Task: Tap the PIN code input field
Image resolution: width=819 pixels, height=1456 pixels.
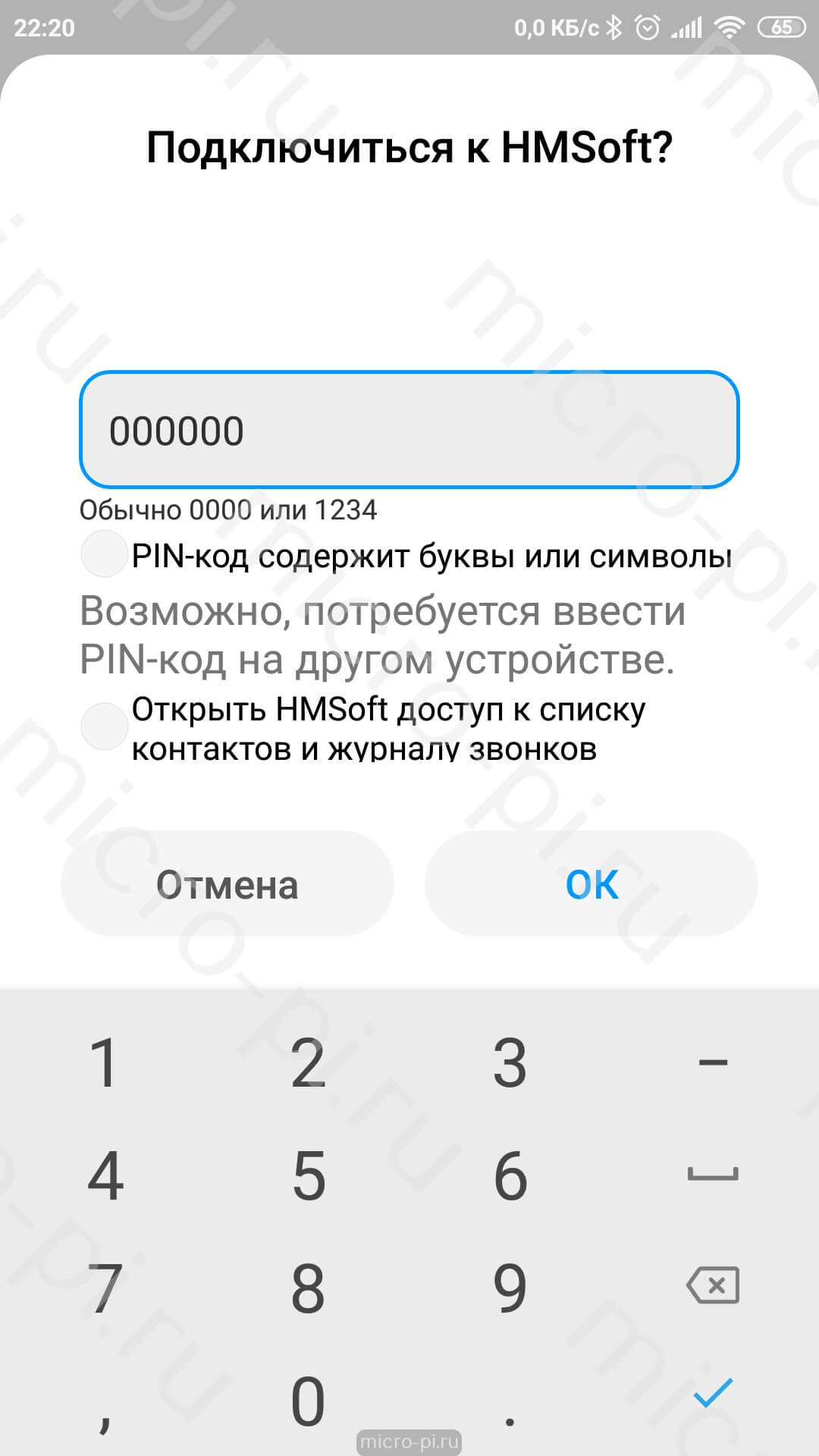Action: click(x=409, y=430)
